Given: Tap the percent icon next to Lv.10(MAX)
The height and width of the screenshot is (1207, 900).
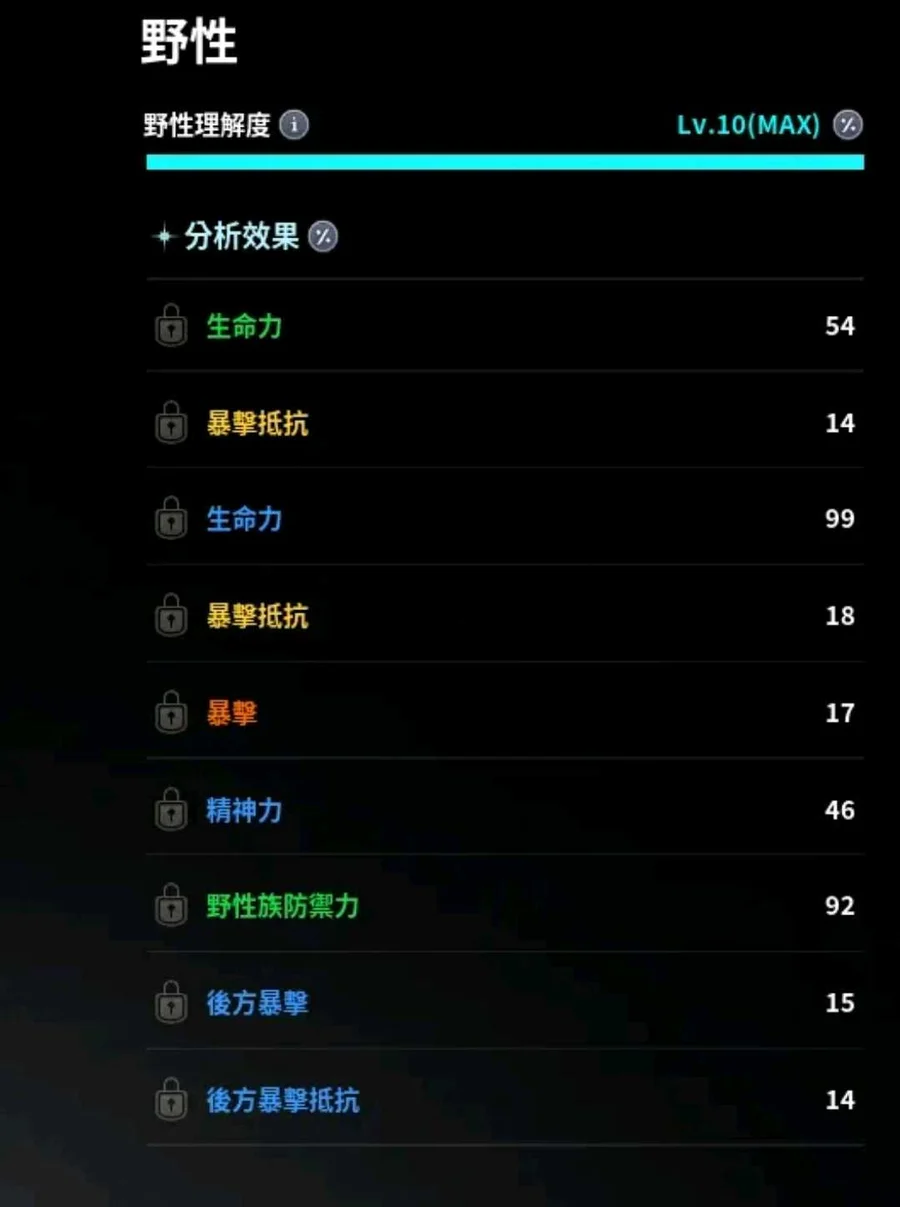Looking at the screenshot, I should (848, 126).
